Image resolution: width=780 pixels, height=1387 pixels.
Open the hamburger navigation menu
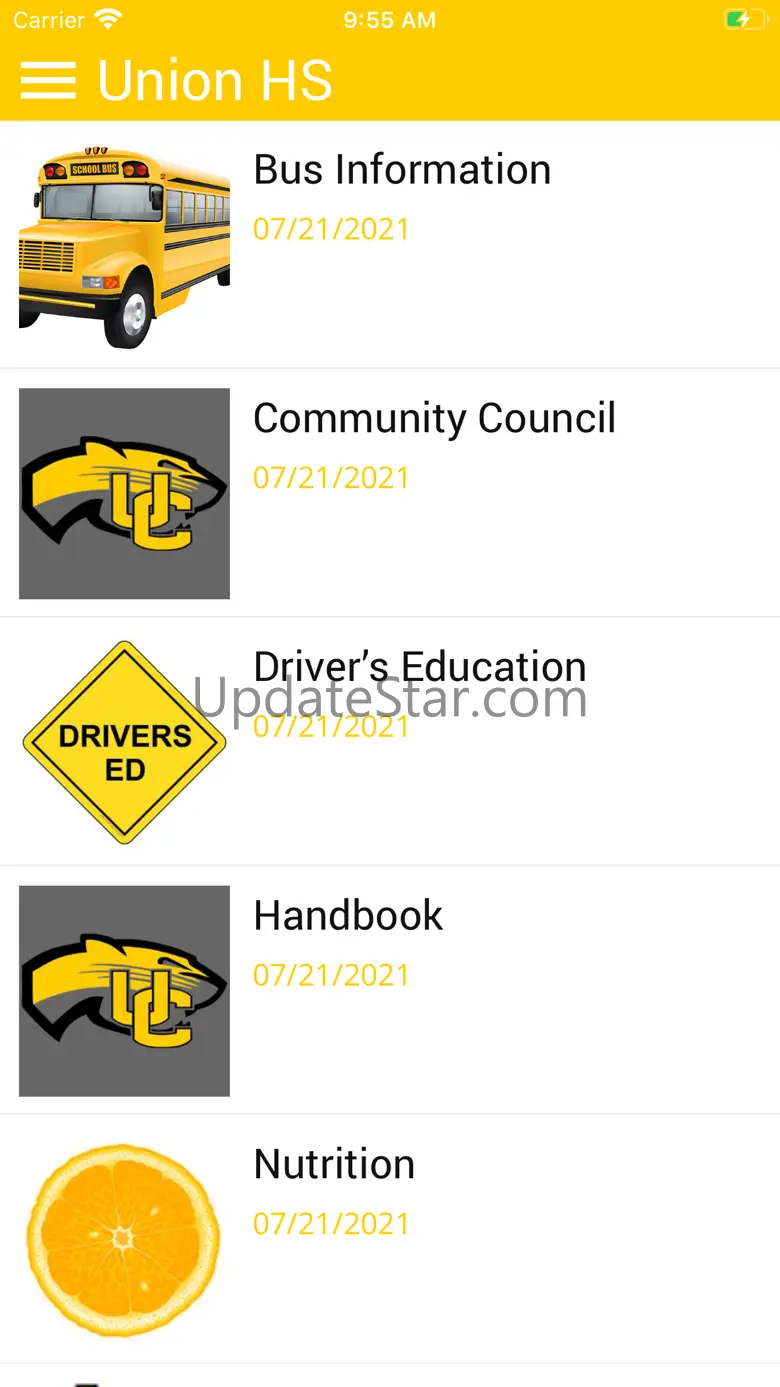(x=48, y=80)
